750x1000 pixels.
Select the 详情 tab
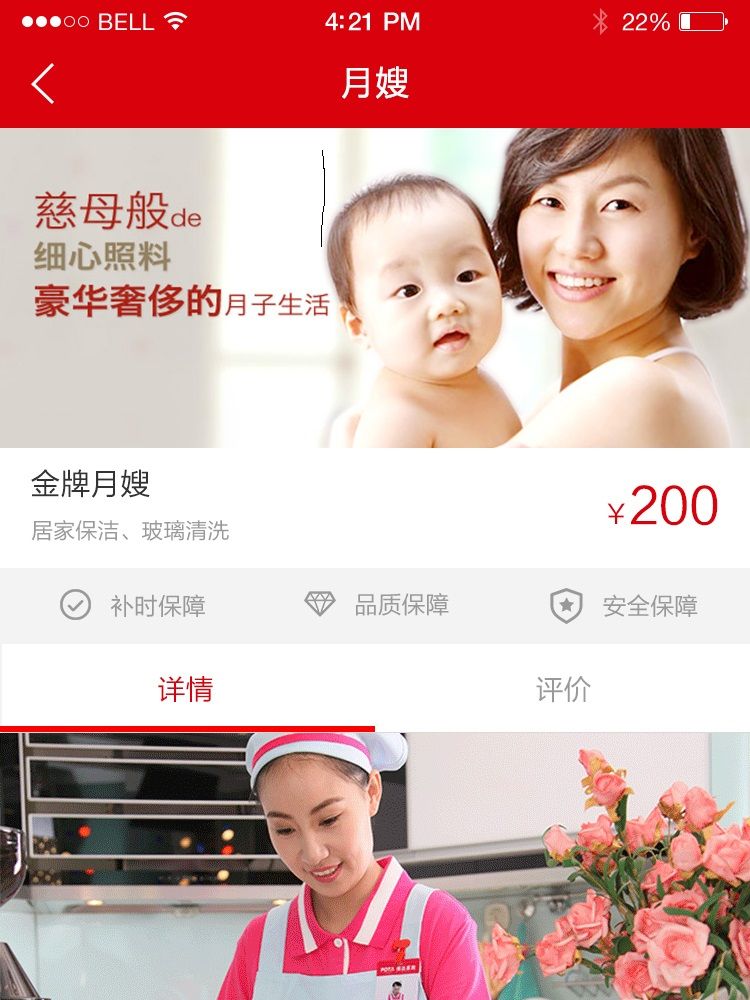point(186,689)
